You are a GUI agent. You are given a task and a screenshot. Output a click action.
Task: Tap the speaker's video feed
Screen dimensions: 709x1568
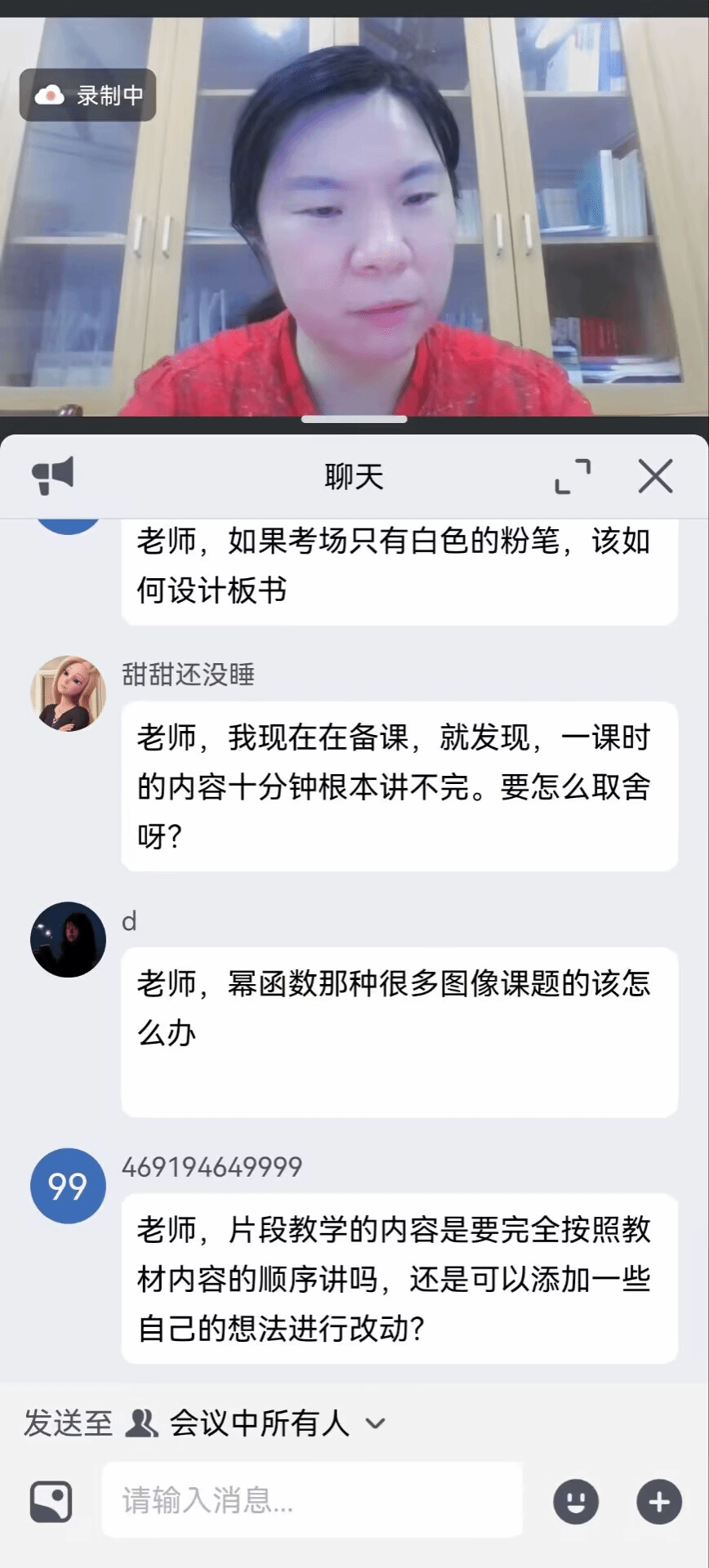click(354, 220)
